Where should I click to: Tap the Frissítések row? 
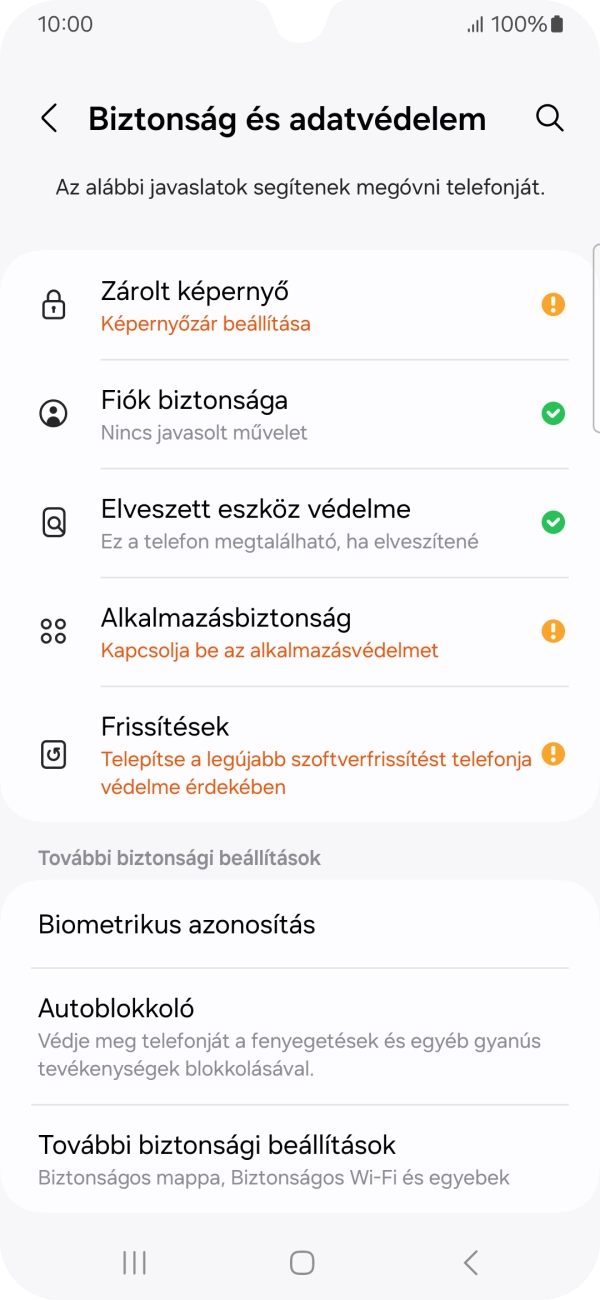click(x=300, y=754)
